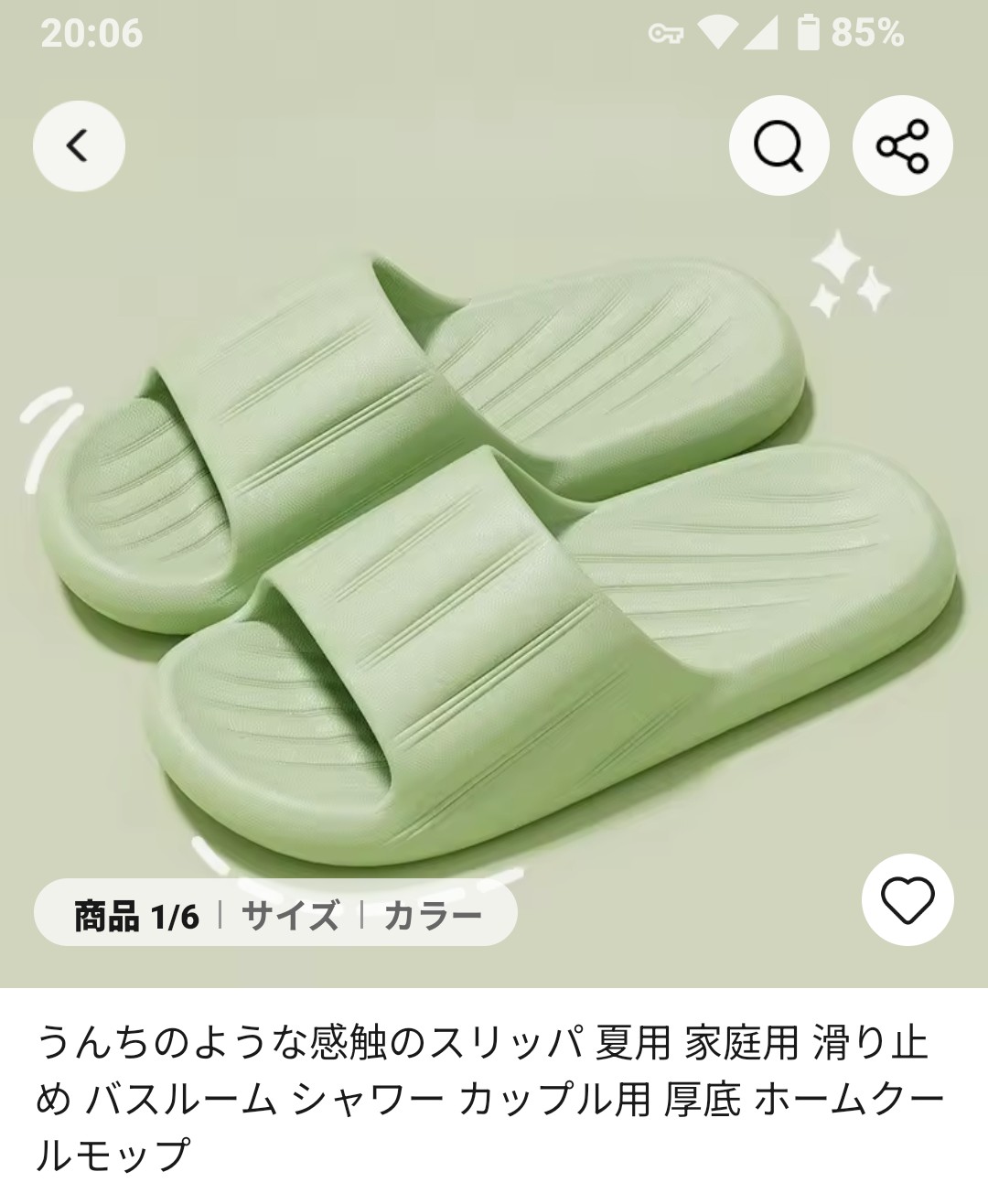Go back using the arrow button
The width and height of the screenshot is (988, 1204).
click(x=79, y=145)
